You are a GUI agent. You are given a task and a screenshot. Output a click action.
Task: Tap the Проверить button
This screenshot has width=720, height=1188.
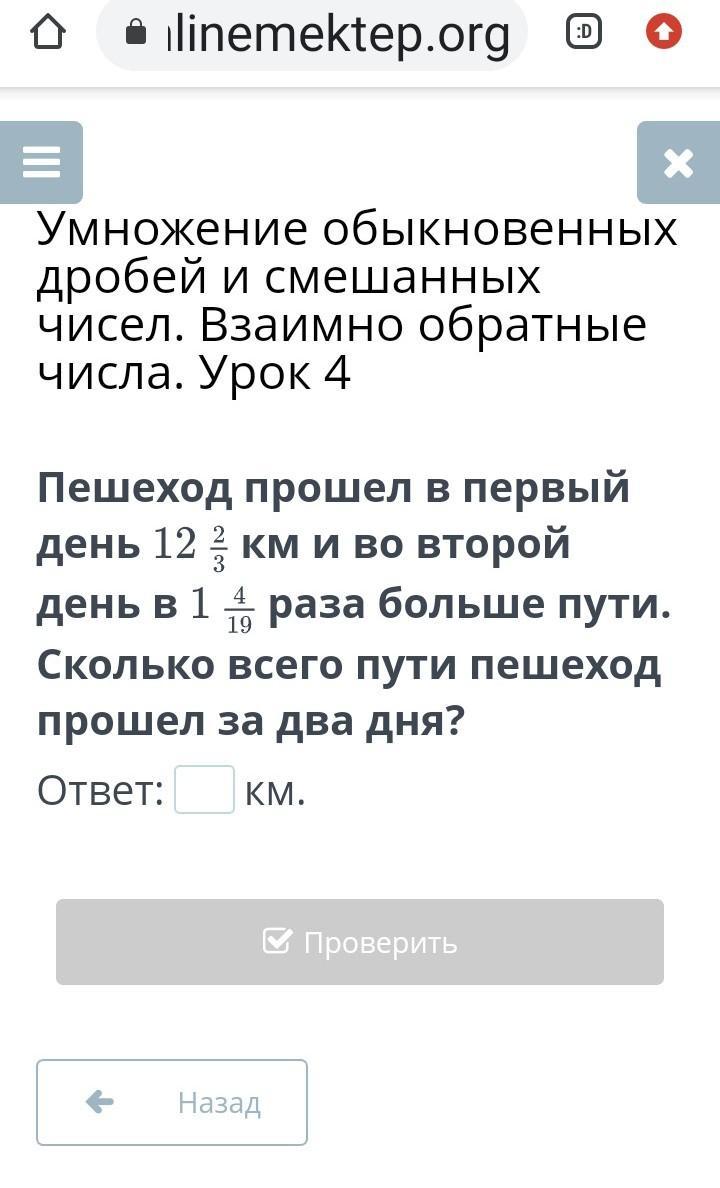[360, 942]
